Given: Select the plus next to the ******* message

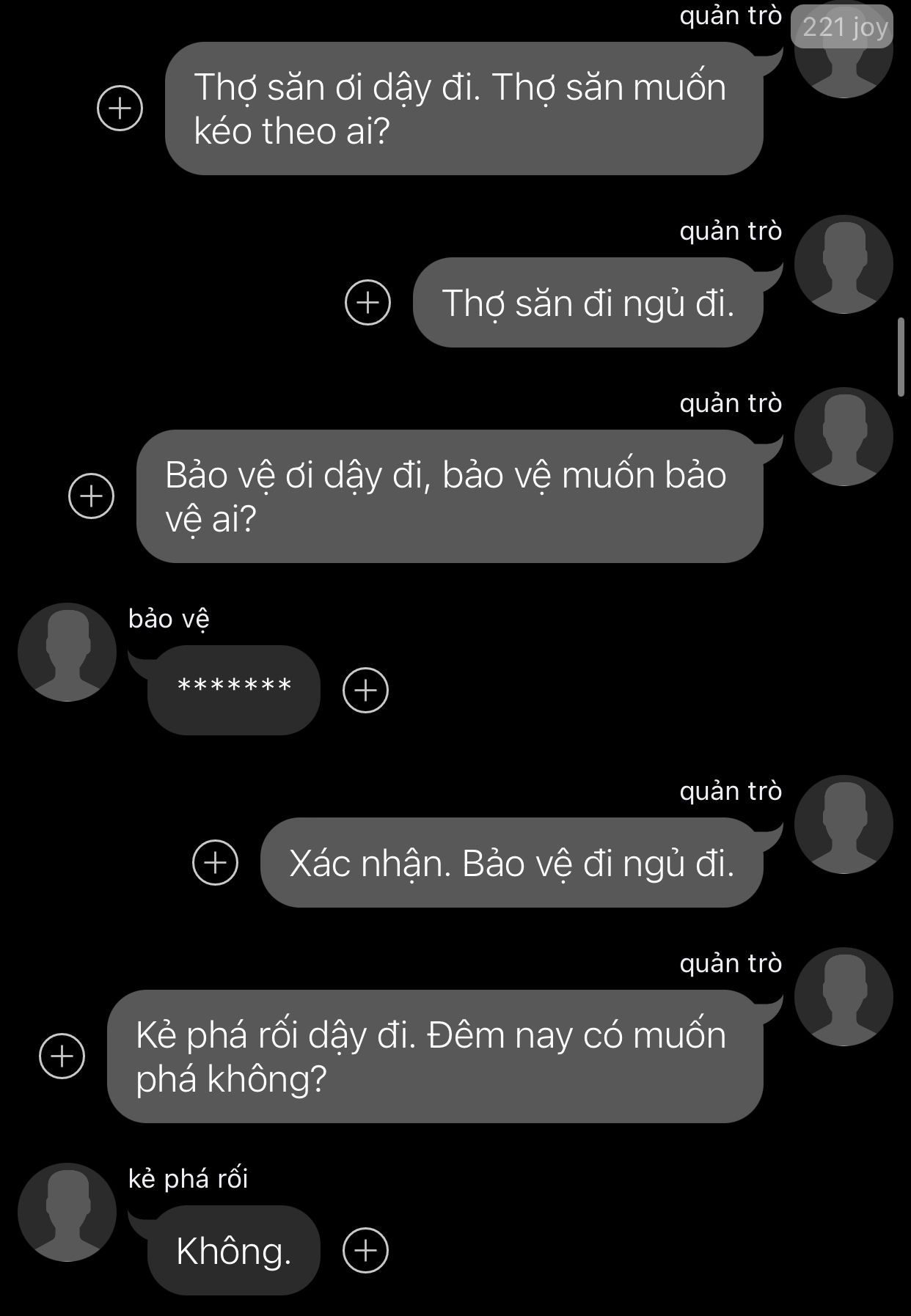Looking at the screenshot, I should point(365,690).
